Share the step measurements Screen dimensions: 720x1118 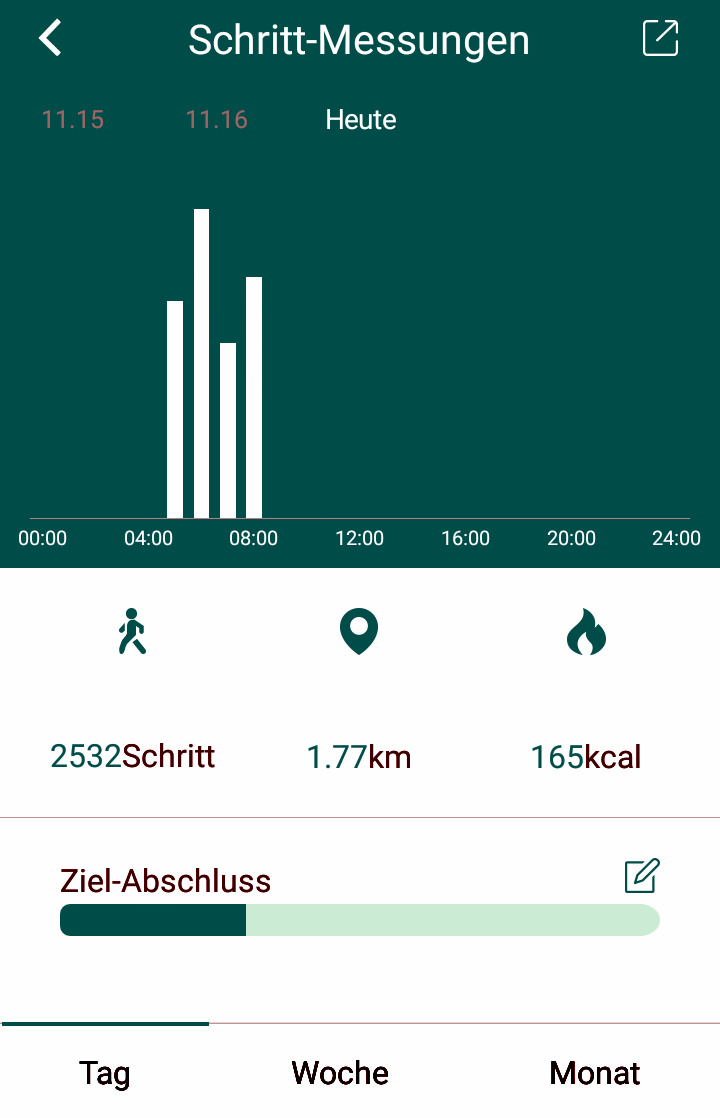point(660,39)
